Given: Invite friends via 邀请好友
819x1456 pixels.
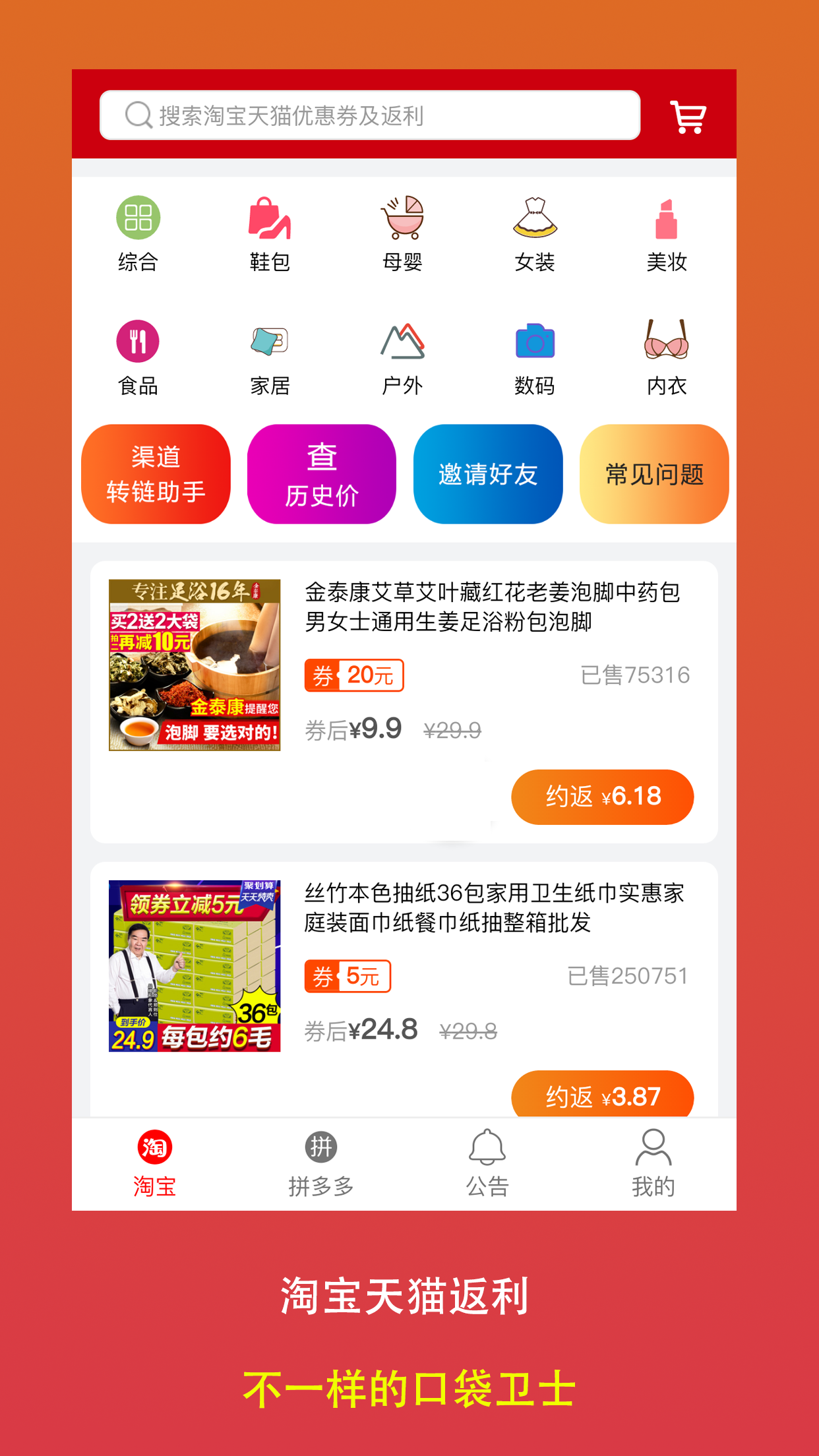Looking at the screenshot, I should [487, 473].
